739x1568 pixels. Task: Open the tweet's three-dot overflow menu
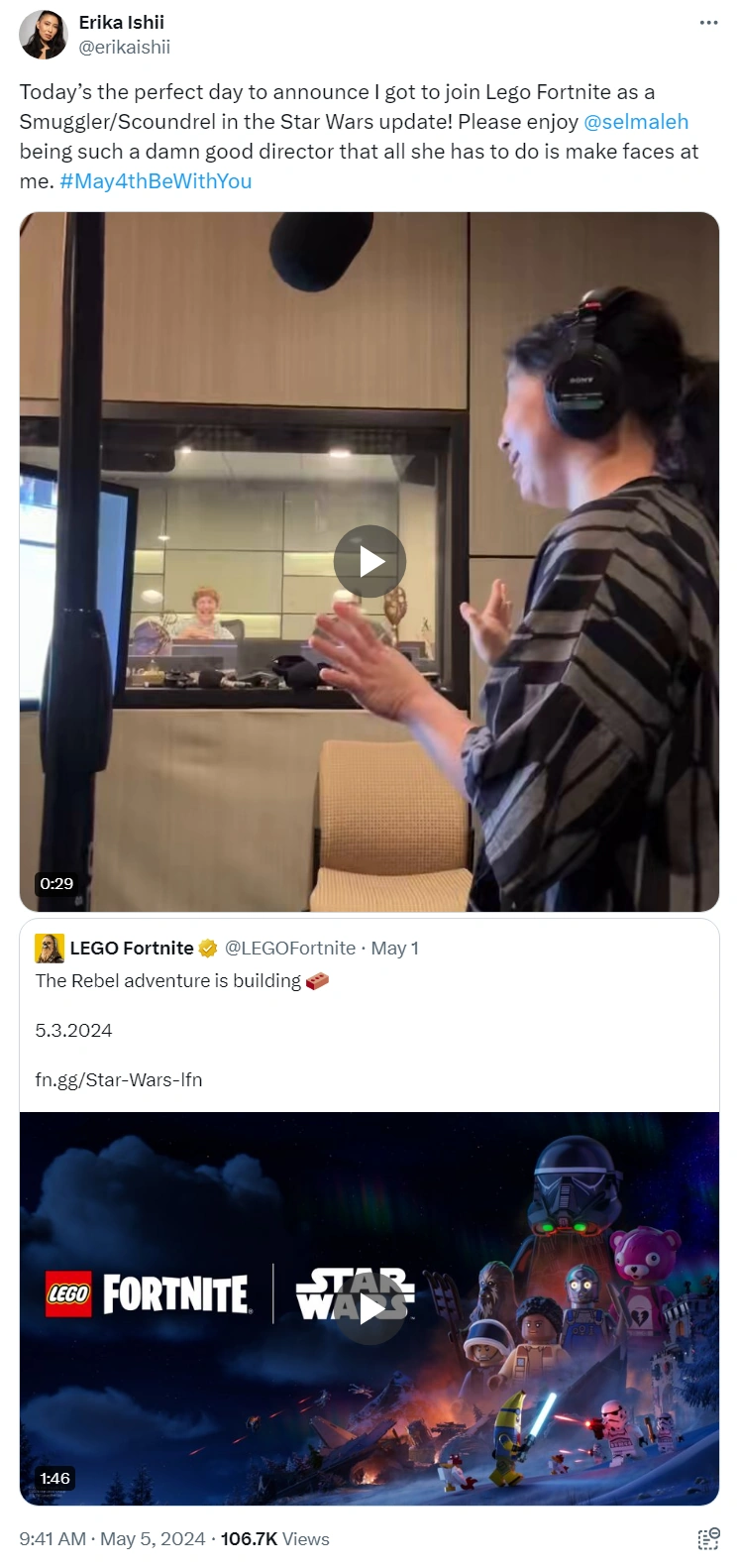(x=708, y=23)
